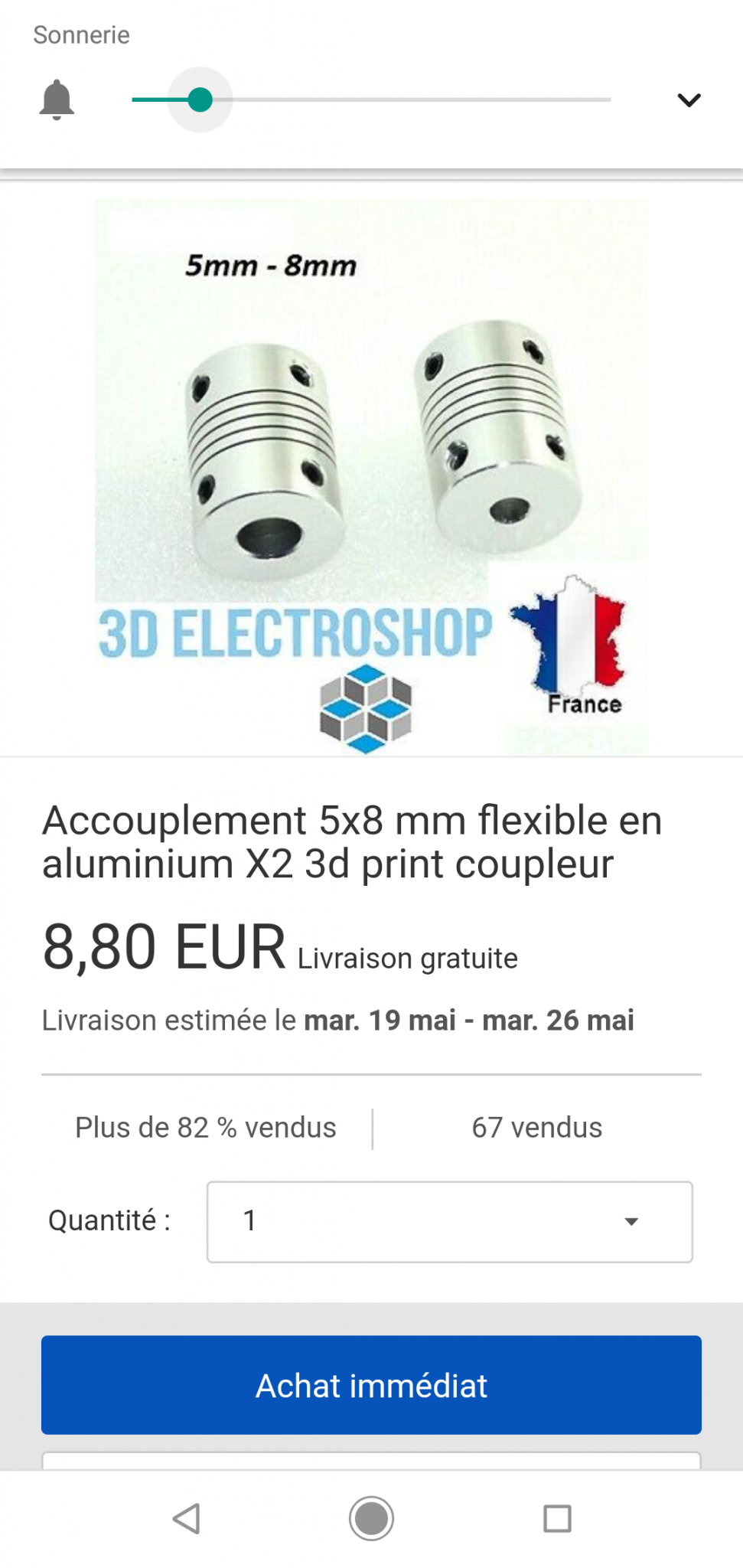The image size is (743, 1568).
Task: Open the Quantité dropdown
Action: [x=449, y=1221]
